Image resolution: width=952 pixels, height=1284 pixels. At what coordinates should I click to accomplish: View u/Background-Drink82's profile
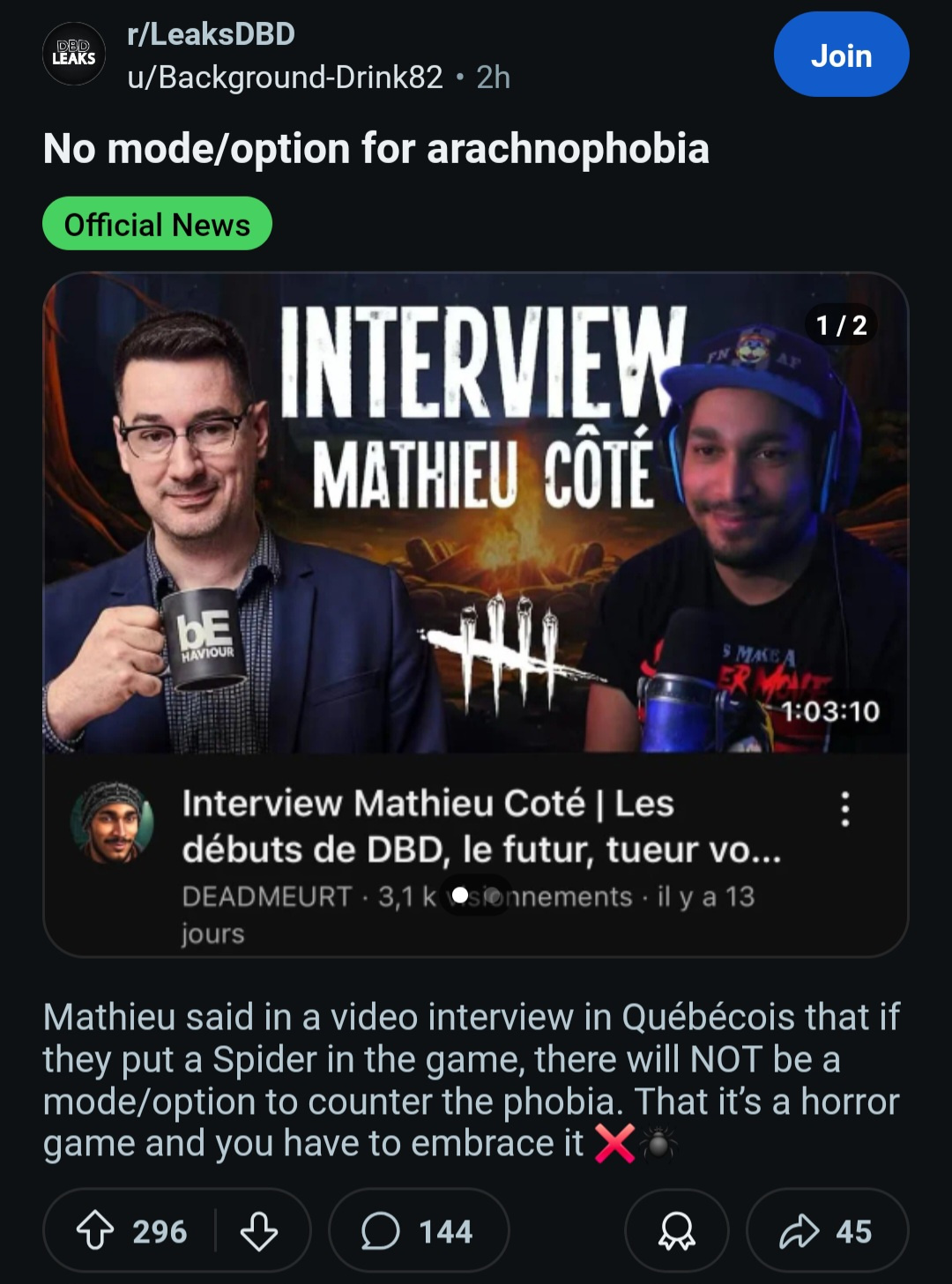click(x=285, y=78)
